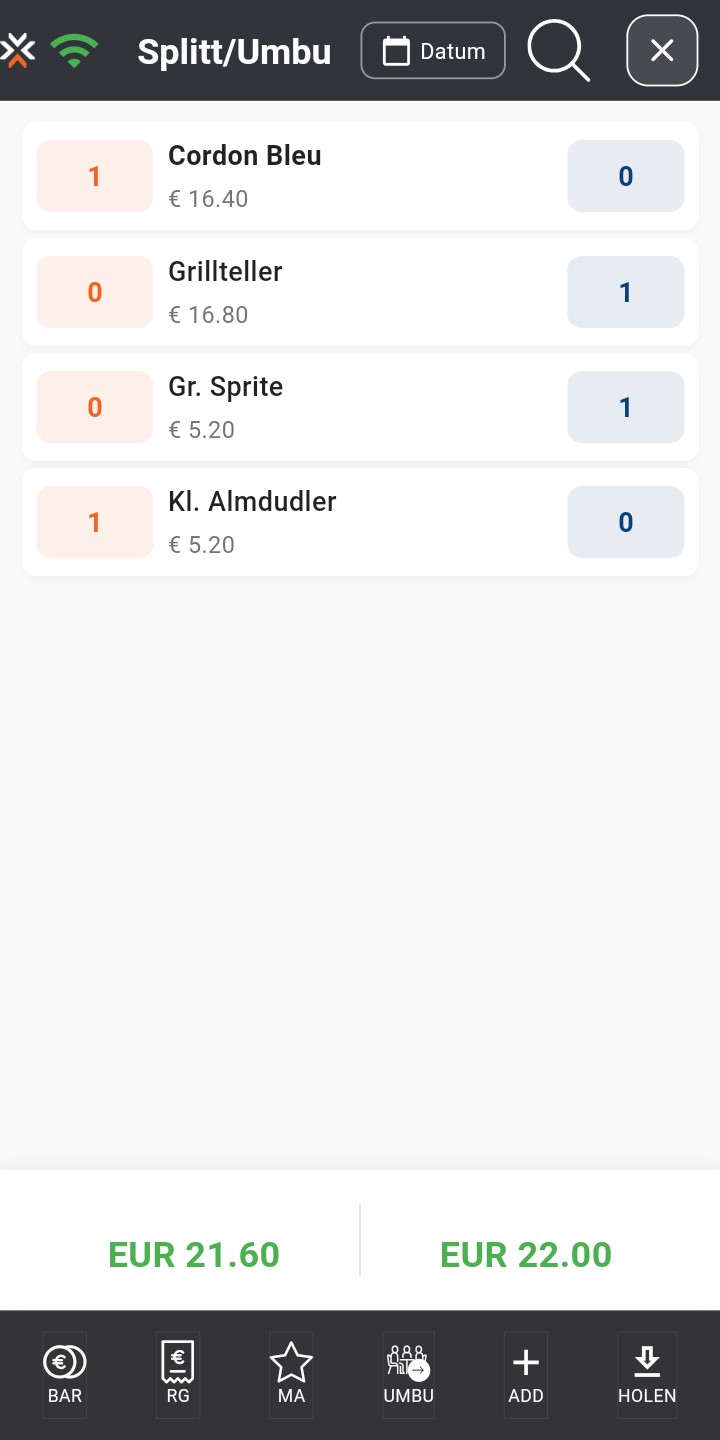Tap the Splitt/Umbu header title

[x=236, y=51]
